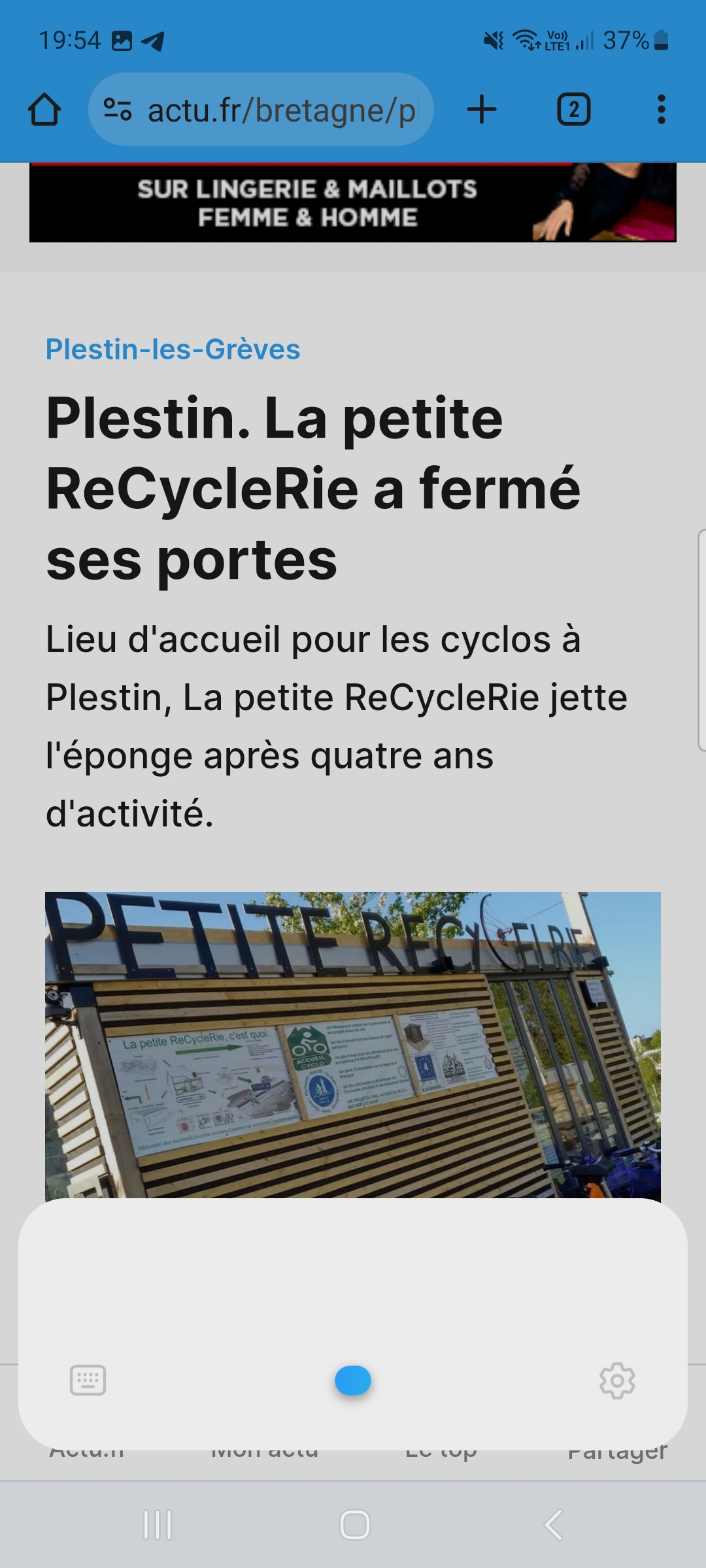Open the browser overflow menu

point(661,110)
